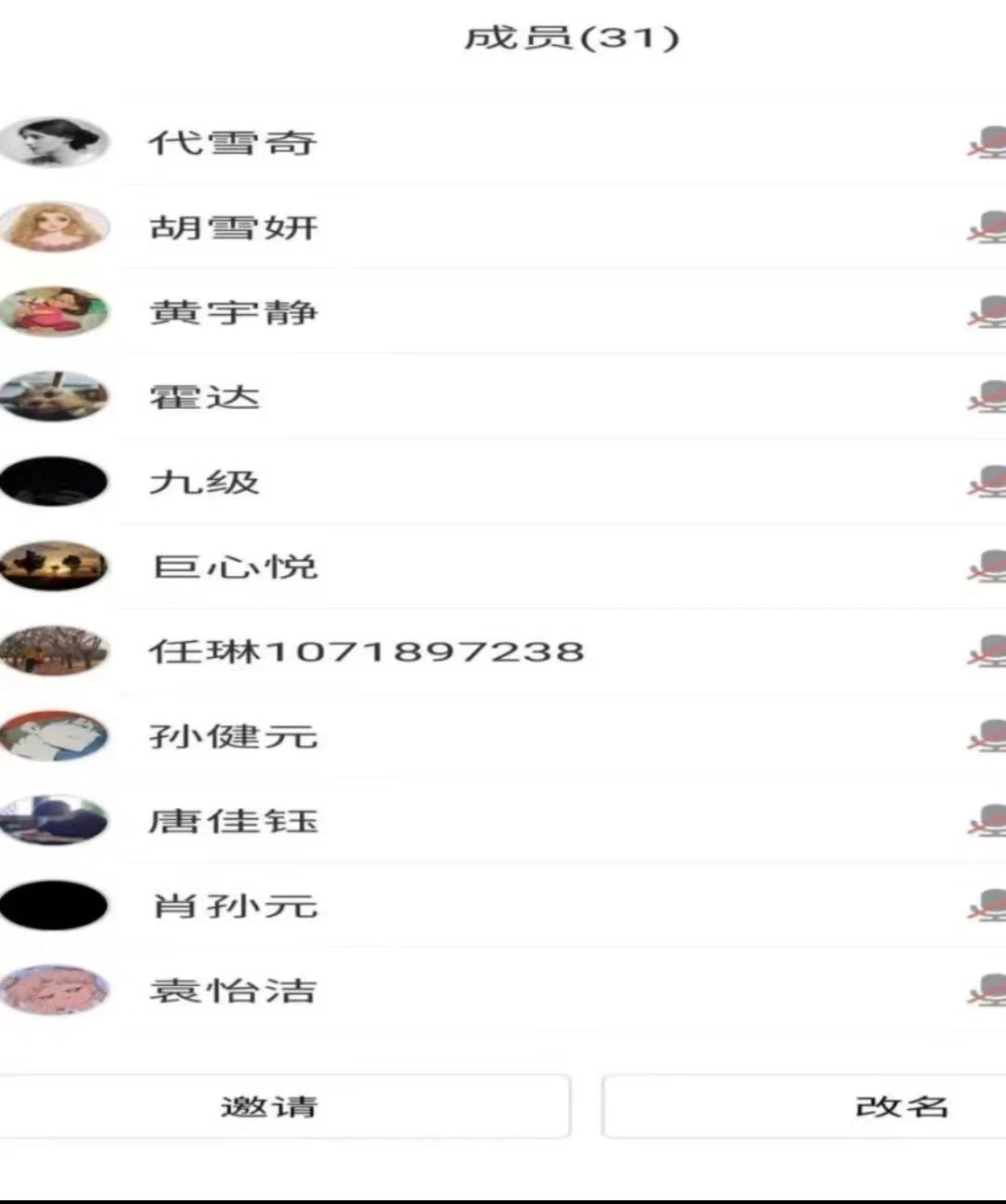Select member 巨心悦
The image size is (1006, 1204).
[x=235, y=567]
